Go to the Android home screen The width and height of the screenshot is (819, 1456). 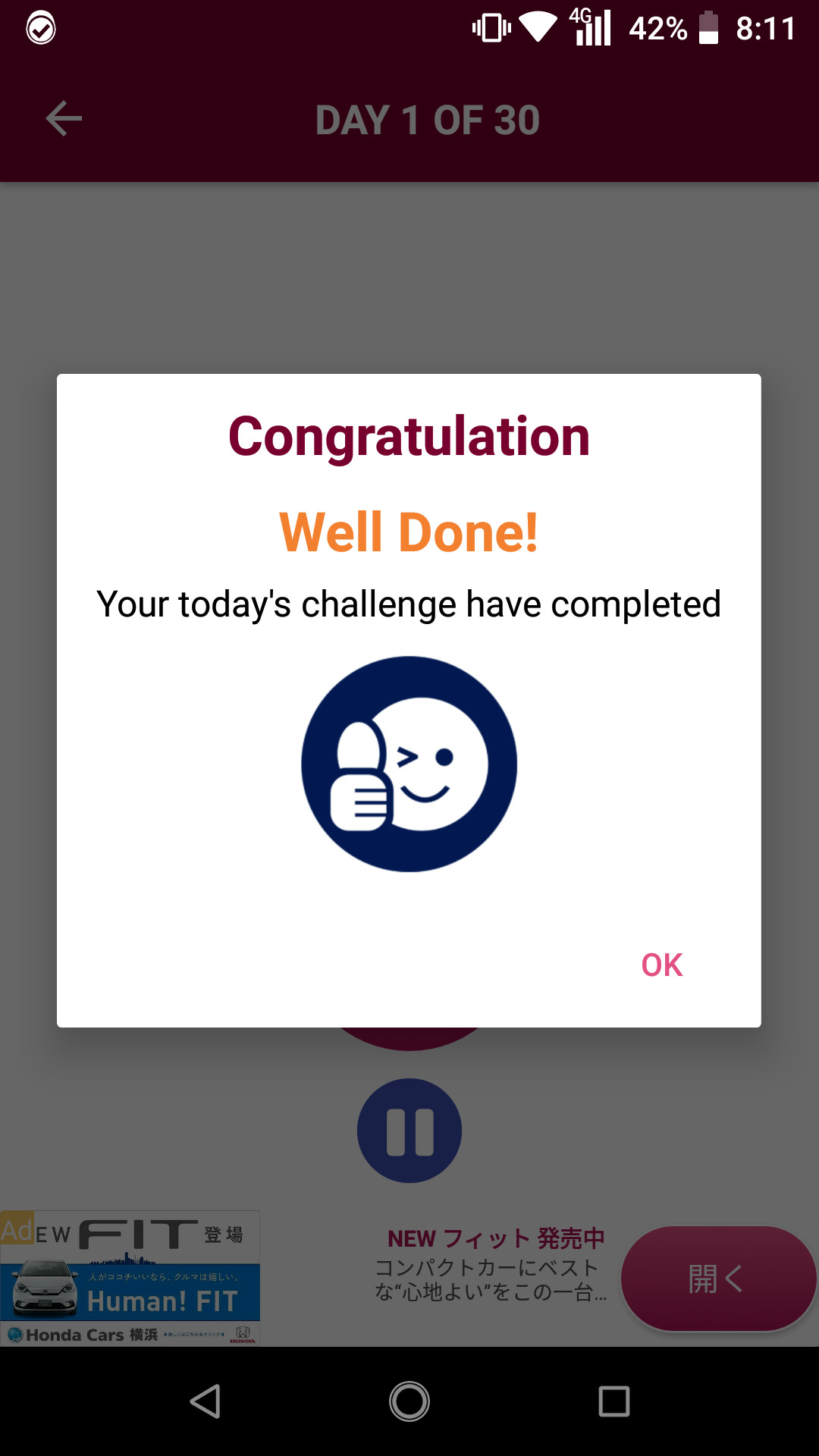[409, 1401]
